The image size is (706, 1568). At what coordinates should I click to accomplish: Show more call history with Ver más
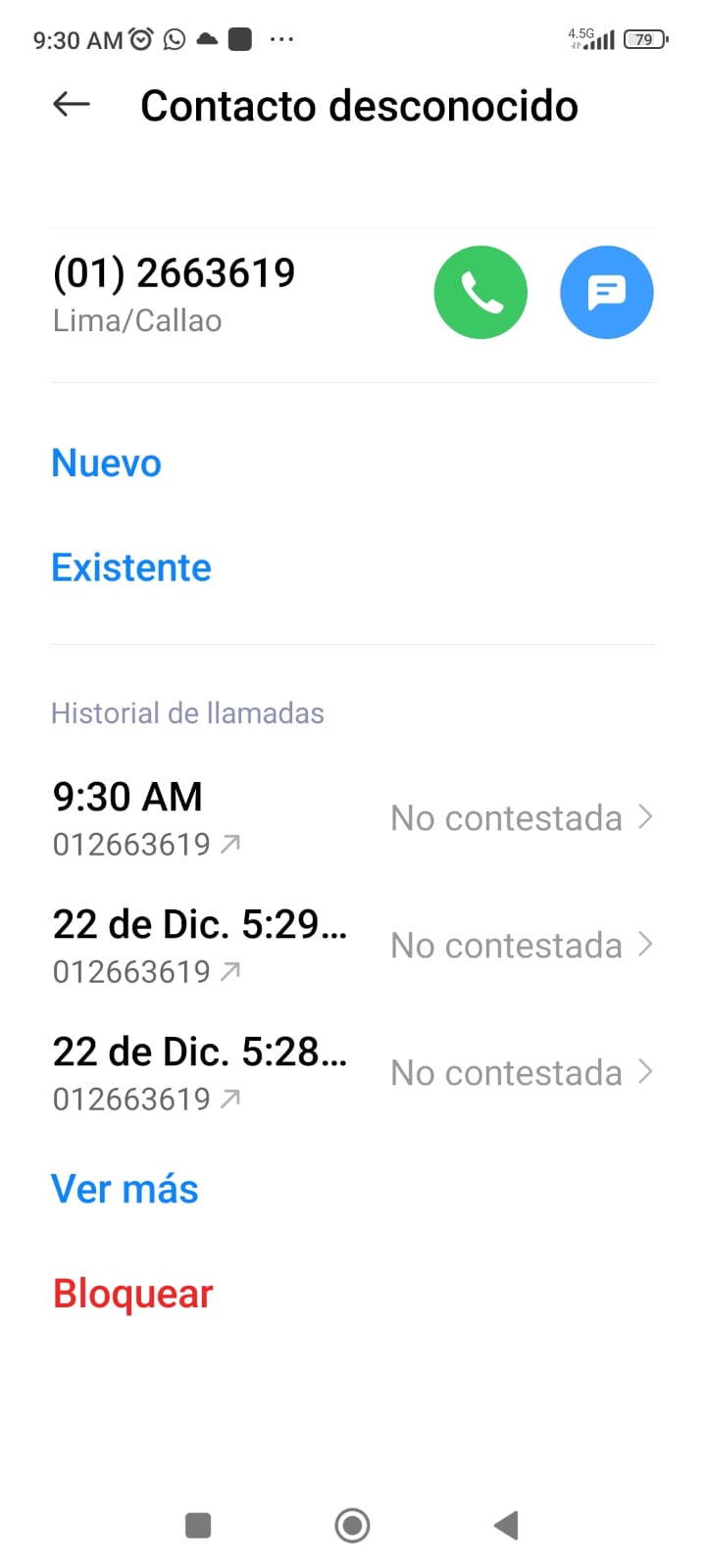[x=125, y=1189]
